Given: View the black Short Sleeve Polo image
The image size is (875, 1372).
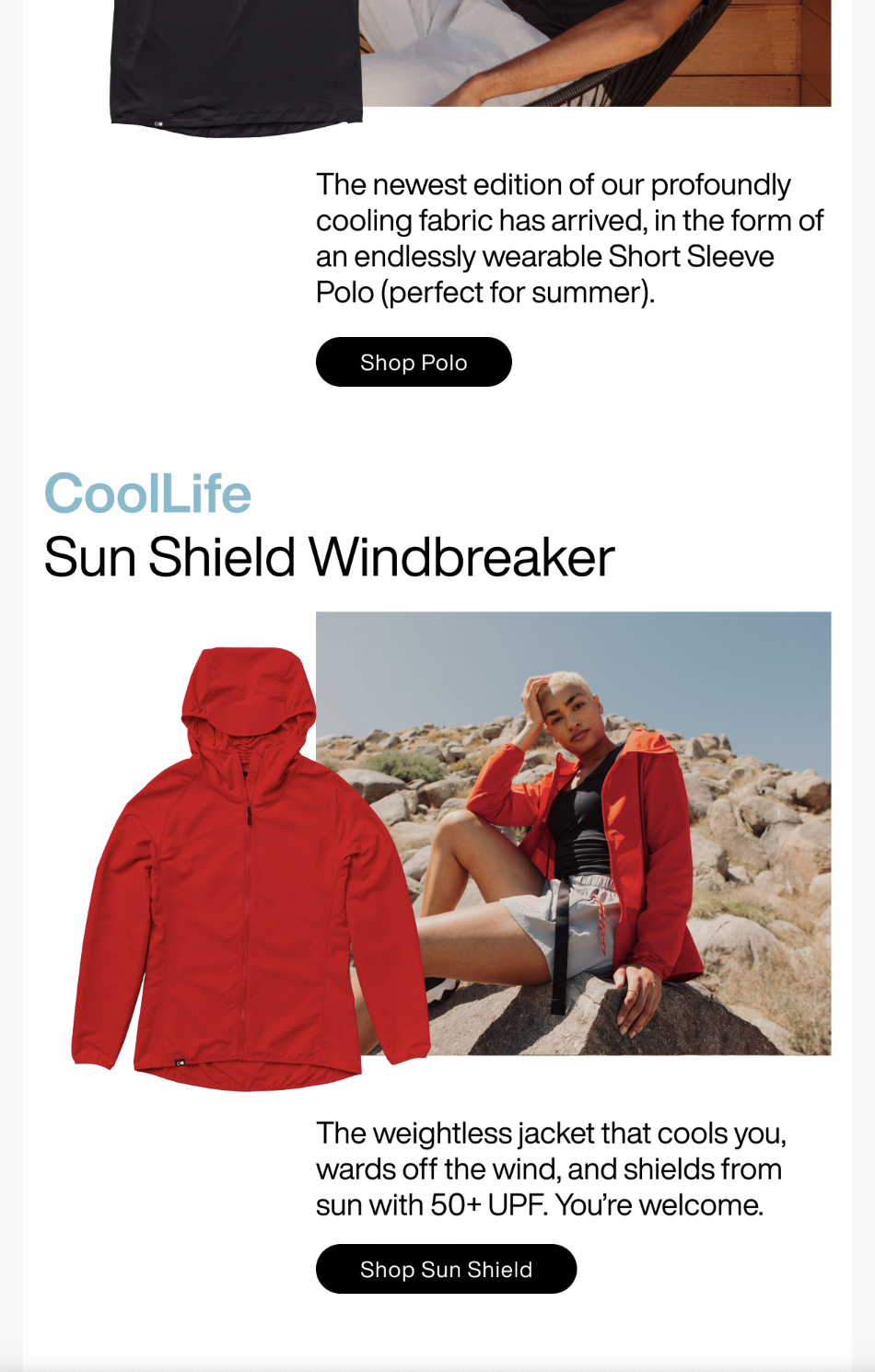Looking at the screenshot, I should pyautogui.click(x=235, y=64).
